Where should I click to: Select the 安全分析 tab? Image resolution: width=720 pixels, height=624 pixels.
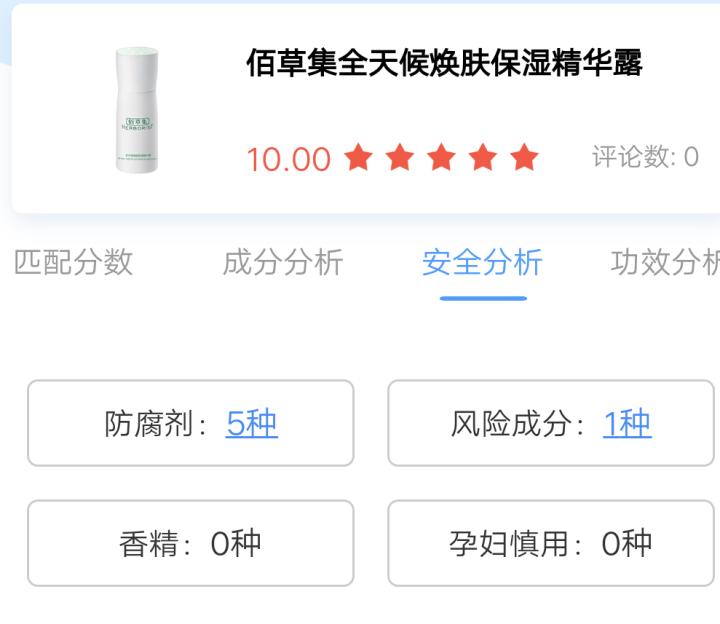click(482, 263)
